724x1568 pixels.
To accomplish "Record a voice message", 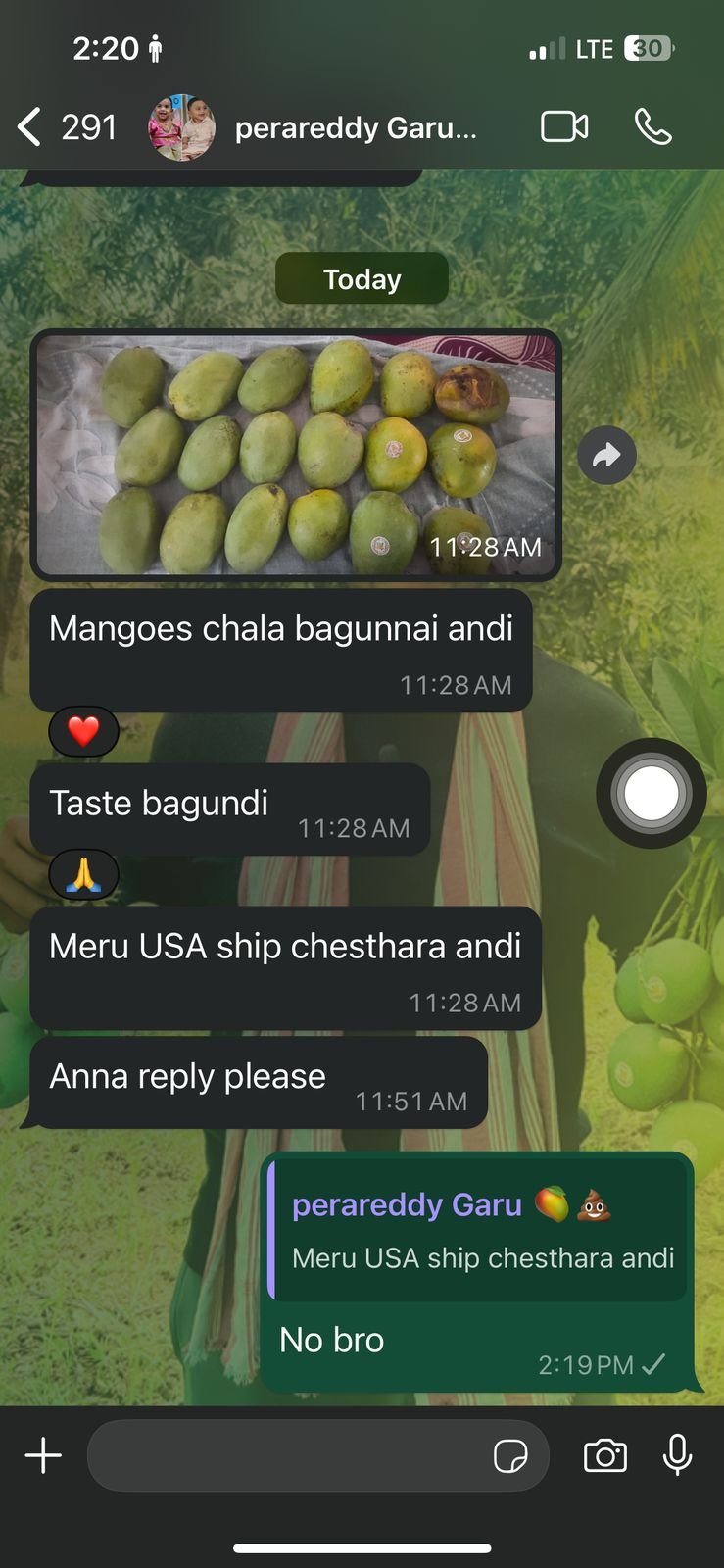I will [677, 1455].
